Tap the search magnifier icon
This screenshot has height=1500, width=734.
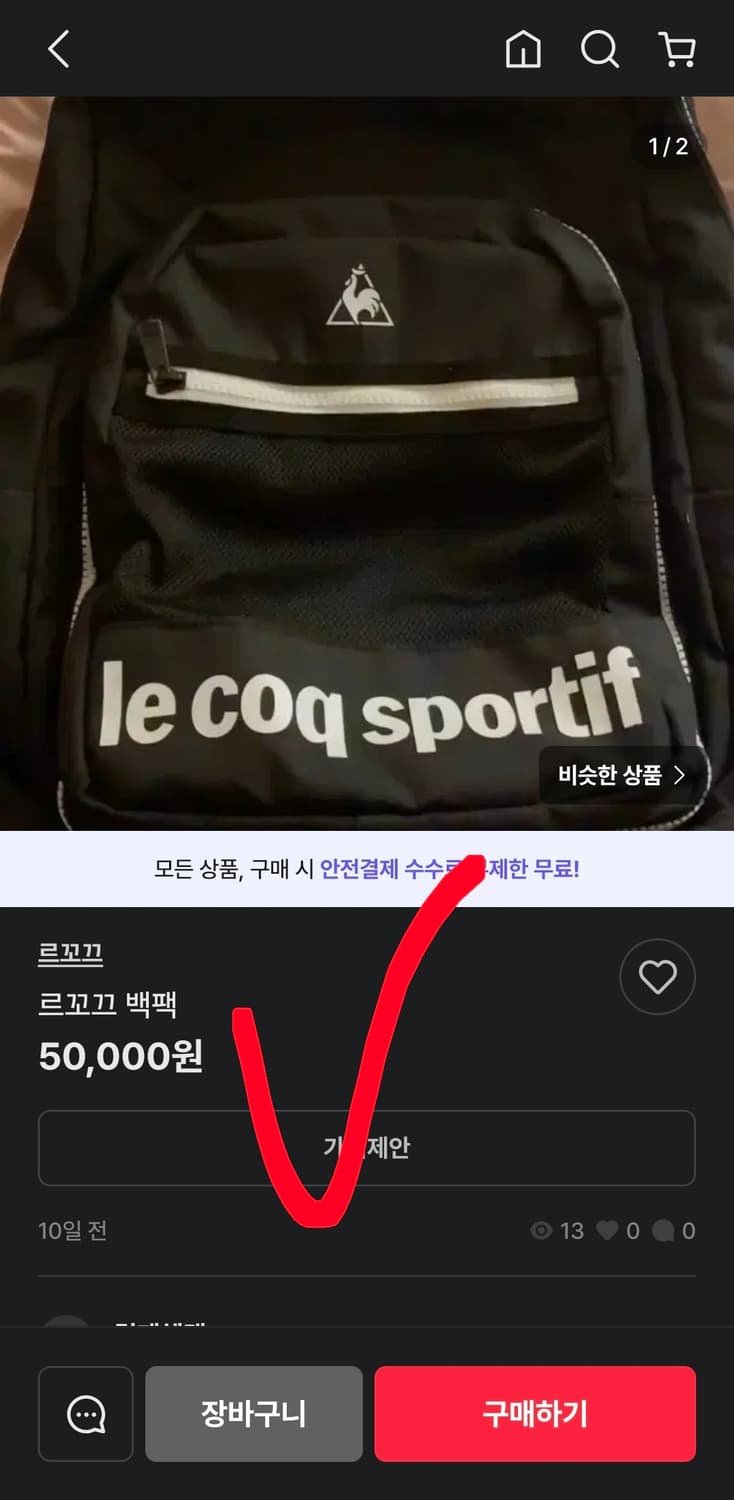599,48
